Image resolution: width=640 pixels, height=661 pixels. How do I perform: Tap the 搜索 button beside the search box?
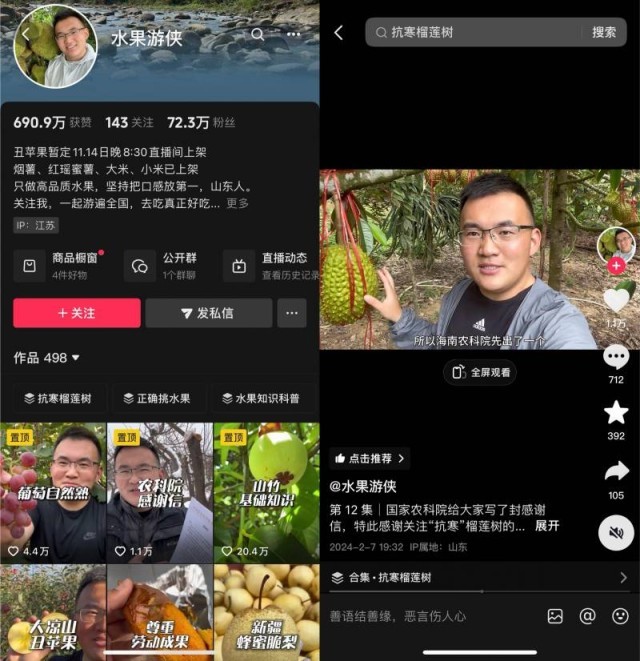(603, 32)
